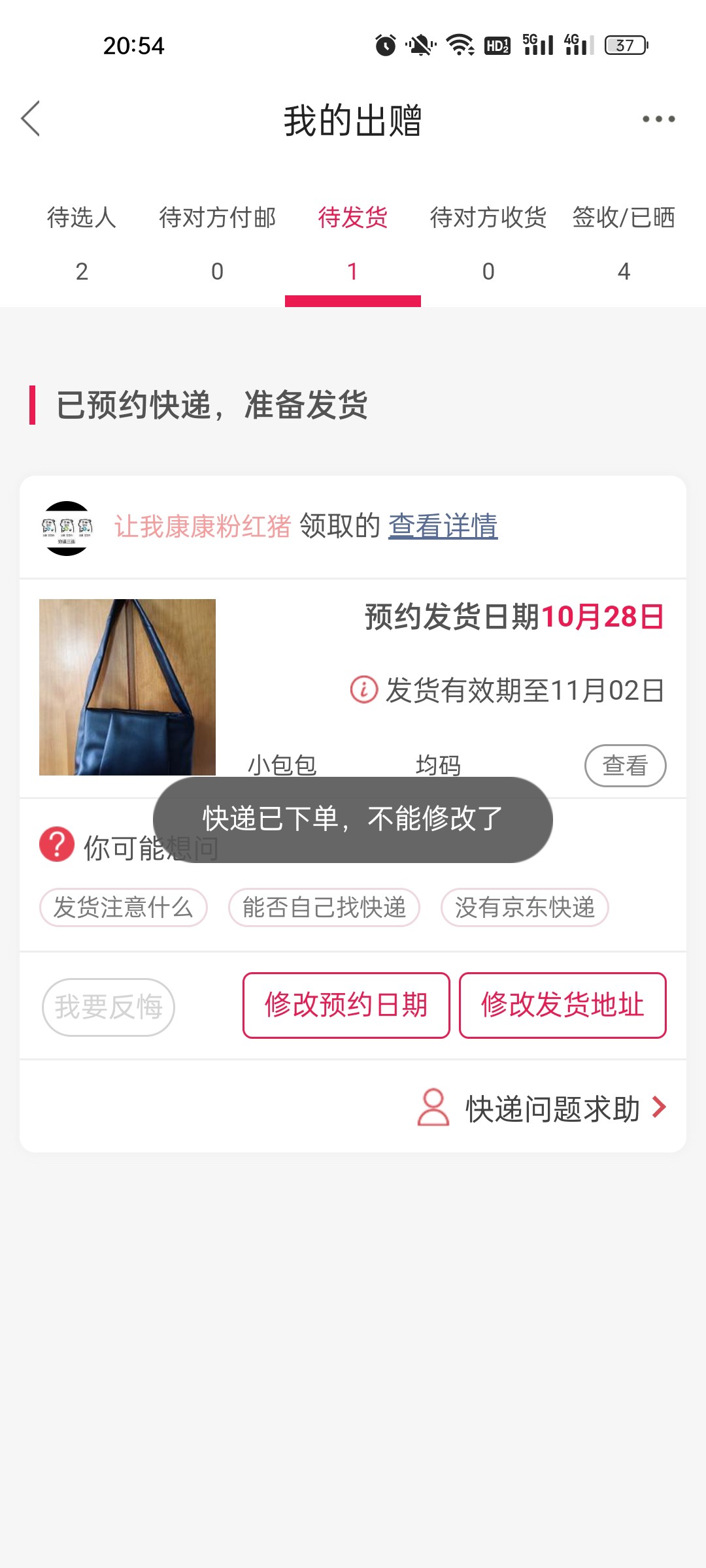Tap 修改预约日期 to change pickup date
Viewport: 706px width, 1568px height.
(346, 1005)
